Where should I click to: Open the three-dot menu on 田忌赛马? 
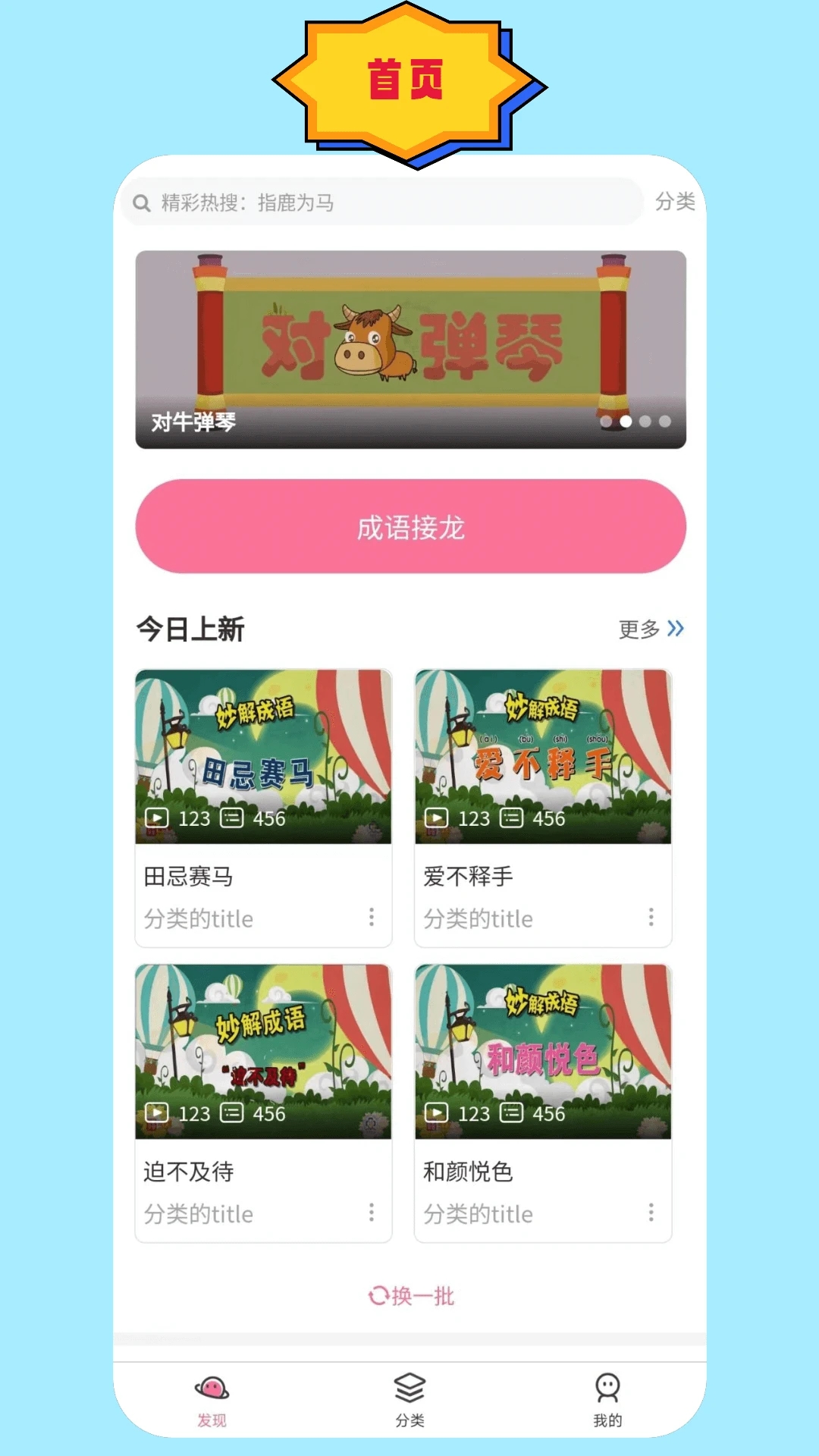point(371,918)
